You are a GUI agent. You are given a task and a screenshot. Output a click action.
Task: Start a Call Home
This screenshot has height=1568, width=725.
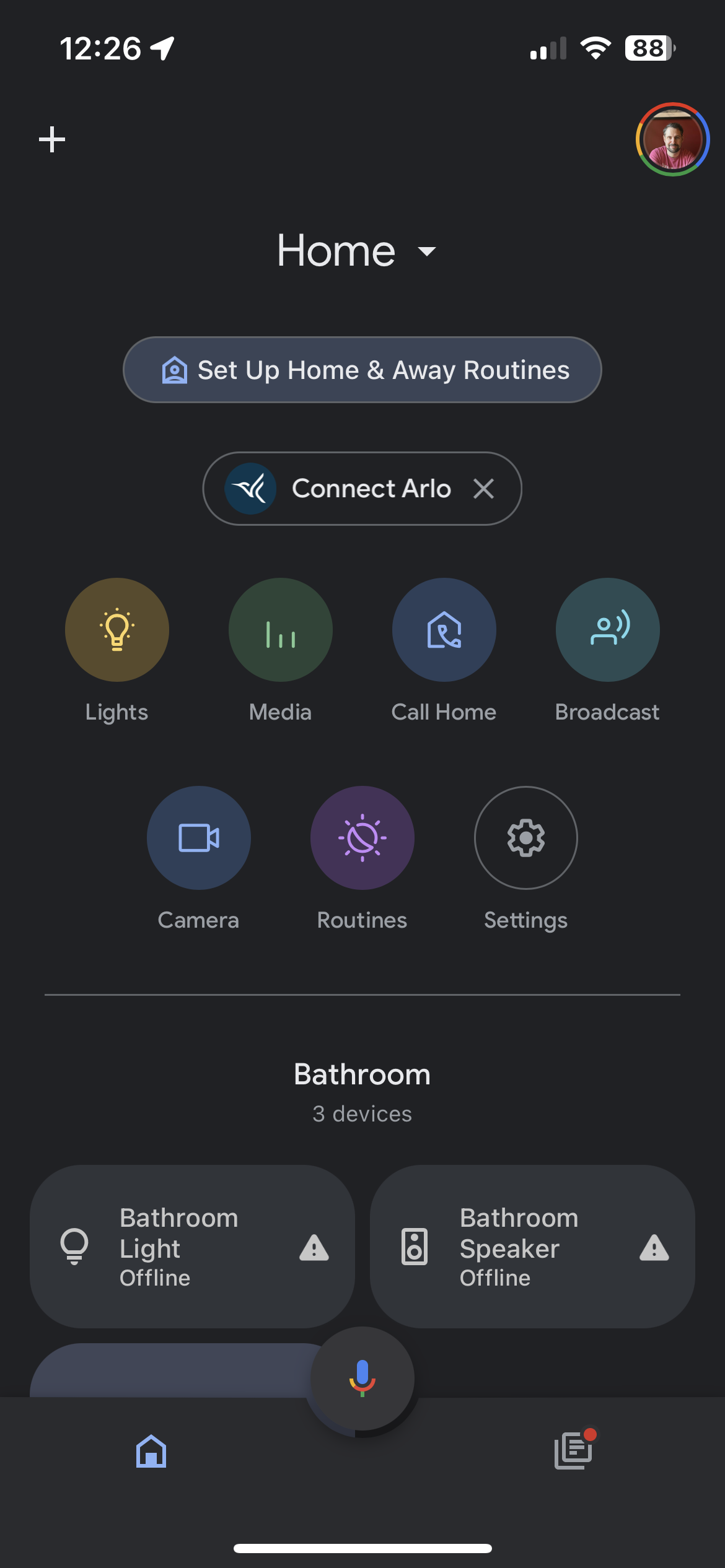click(x=444, y=630)
